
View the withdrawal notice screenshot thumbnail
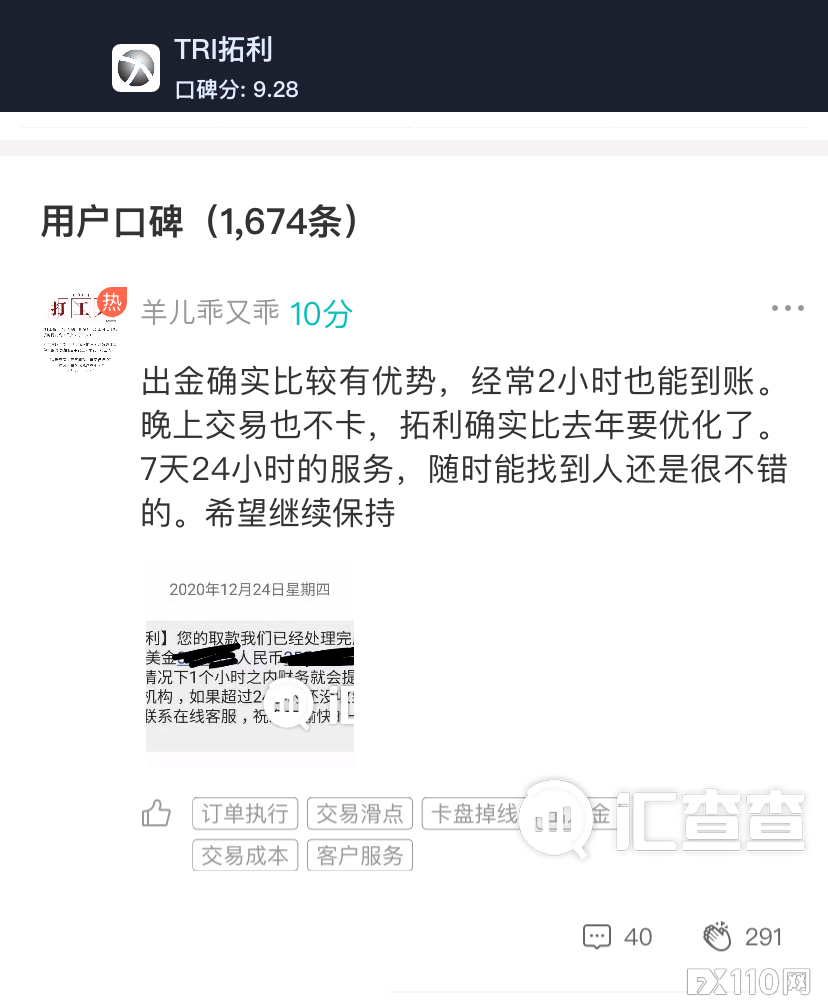tap(249, 665)
